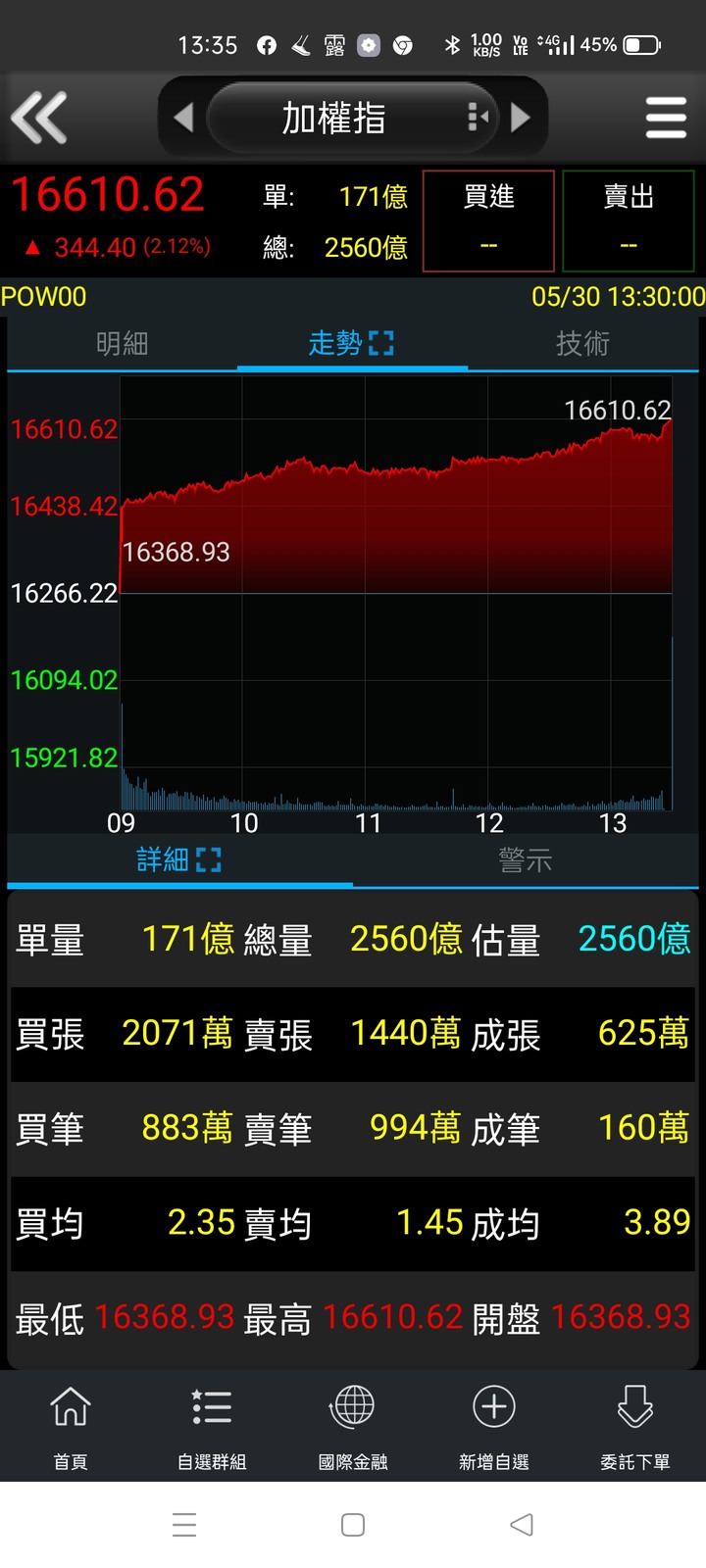The image size is (706, 1568).
Task: Open 自選群組 watchlist groups
Action: click(212, 1426)
